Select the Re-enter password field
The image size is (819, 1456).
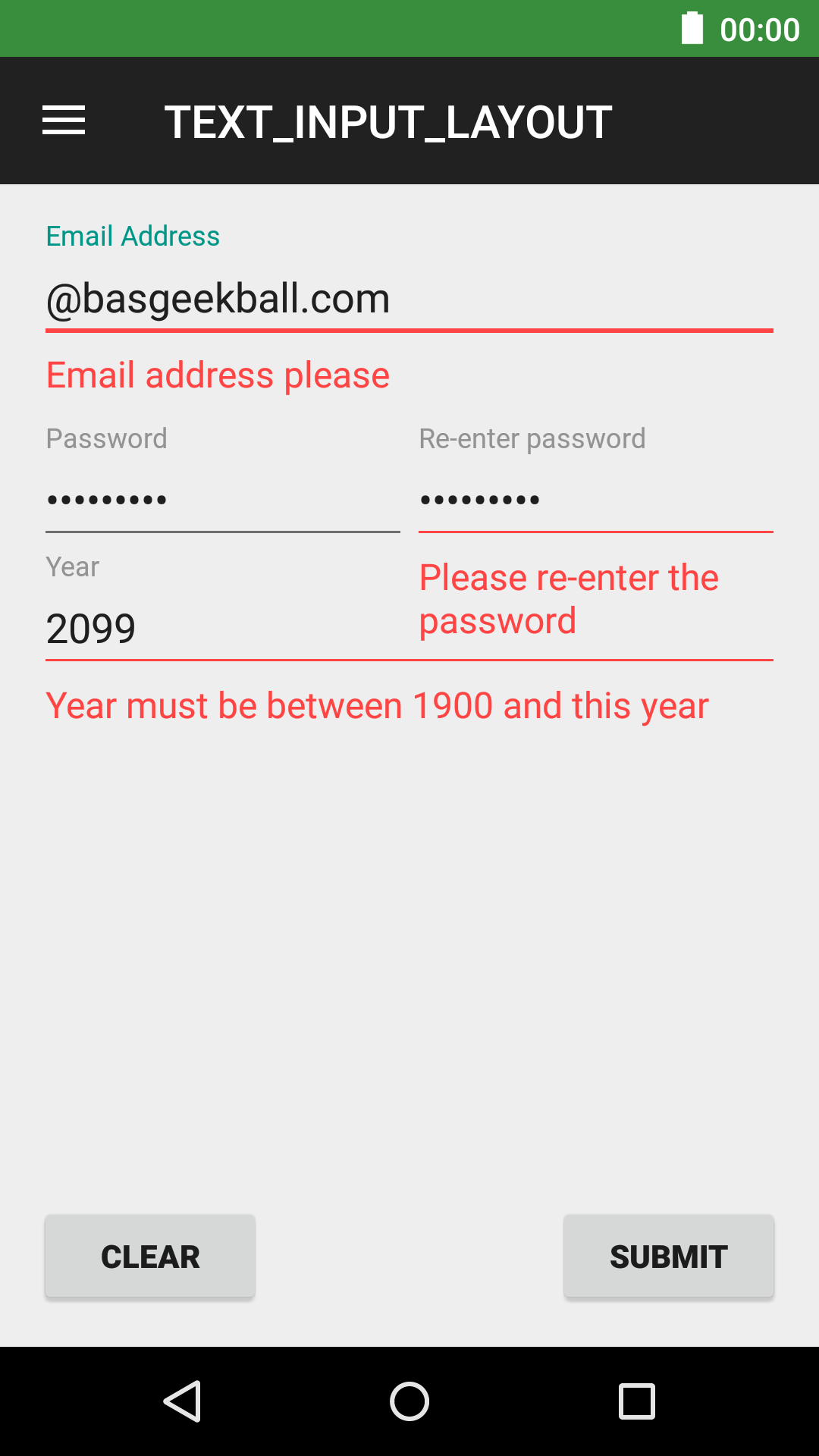point(596,499)
